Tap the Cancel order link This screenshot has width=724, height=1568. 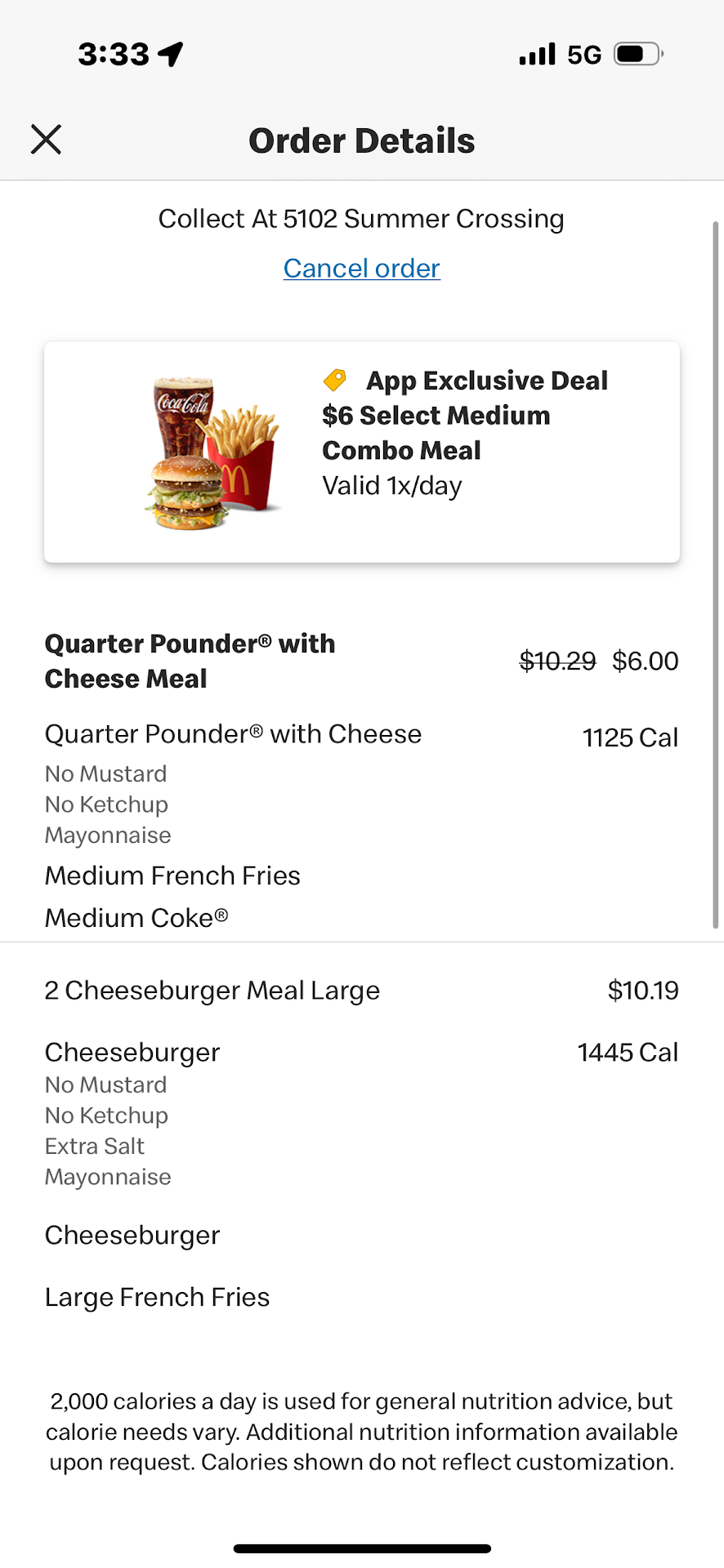(361, 268)
